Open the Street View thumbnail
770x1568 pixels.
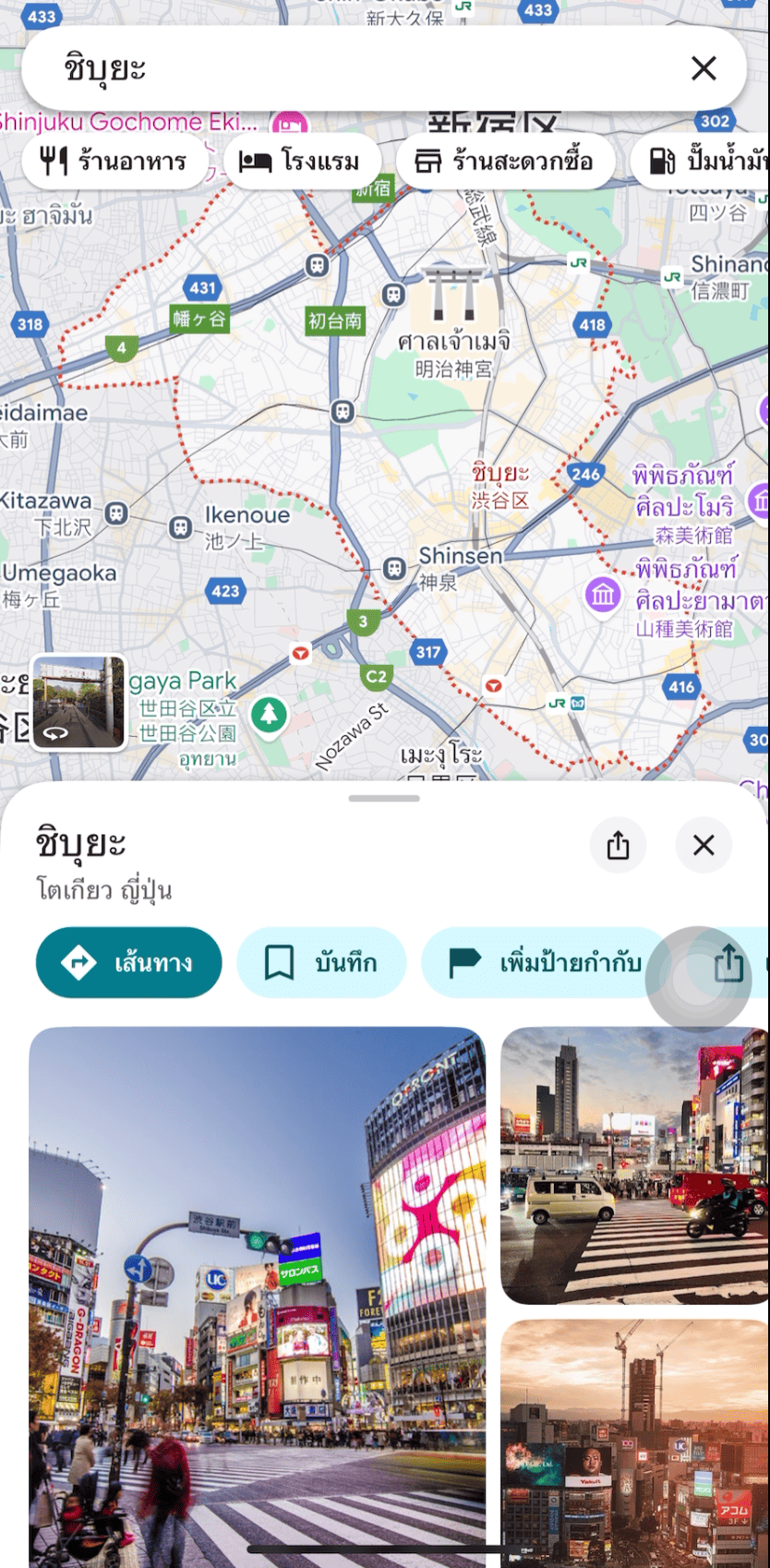78,702
